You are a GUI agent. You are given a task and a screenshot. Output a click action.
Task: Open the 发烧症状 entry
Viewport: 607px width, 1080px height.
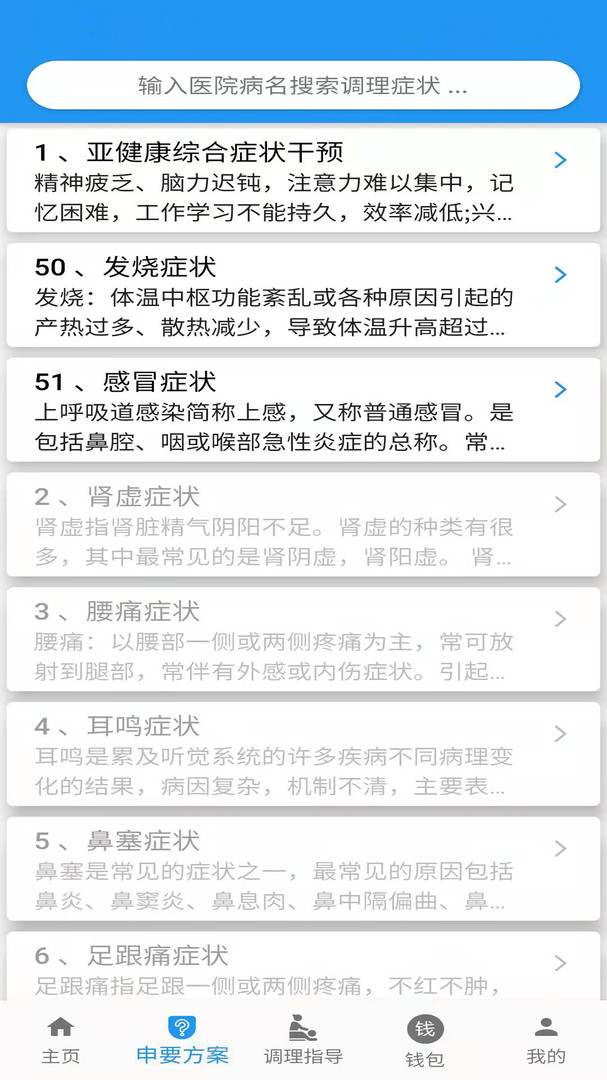(303, 295)
